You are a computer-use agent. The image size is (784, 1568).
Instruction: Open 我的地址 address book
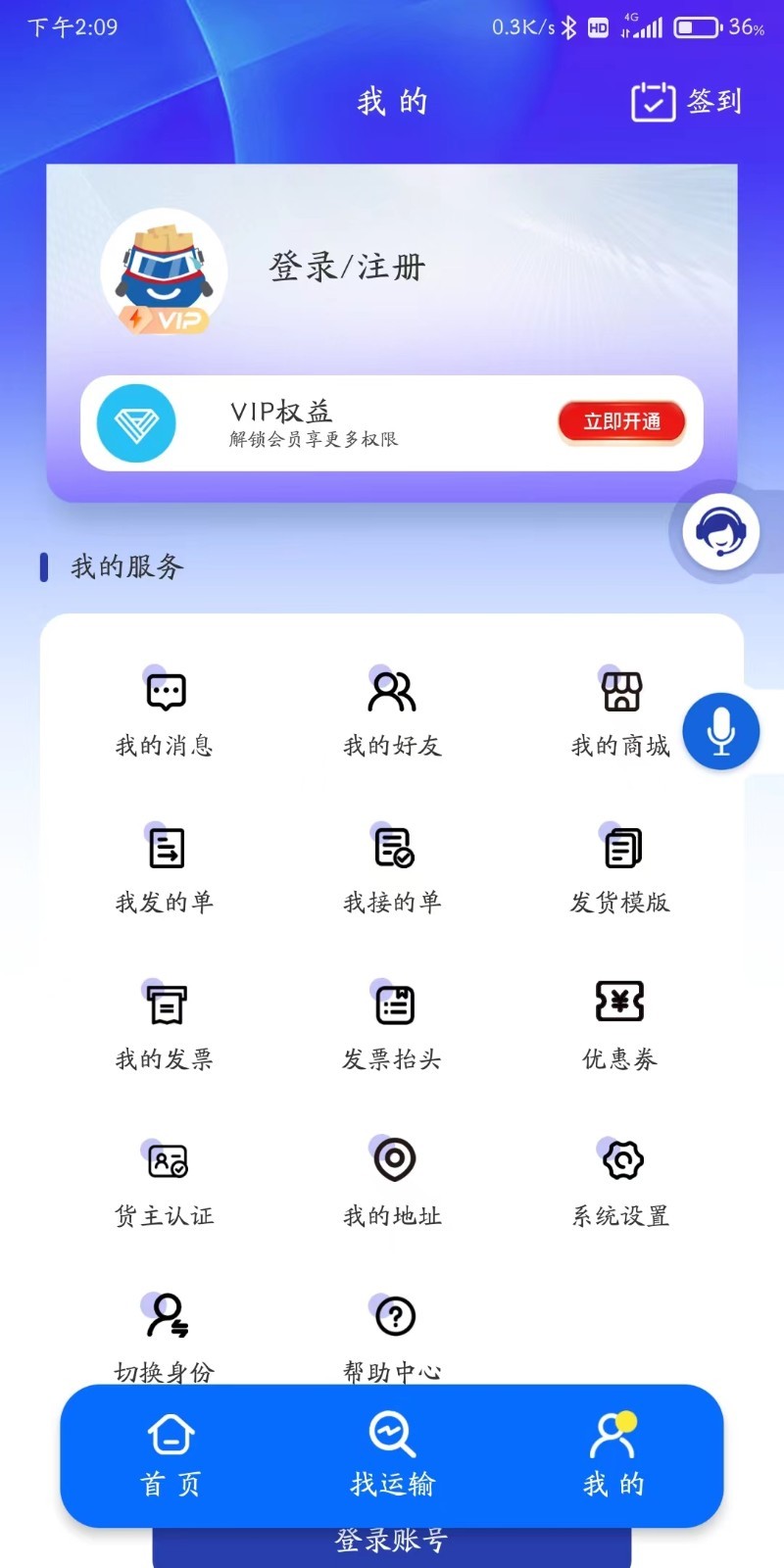pos(392,1181)
